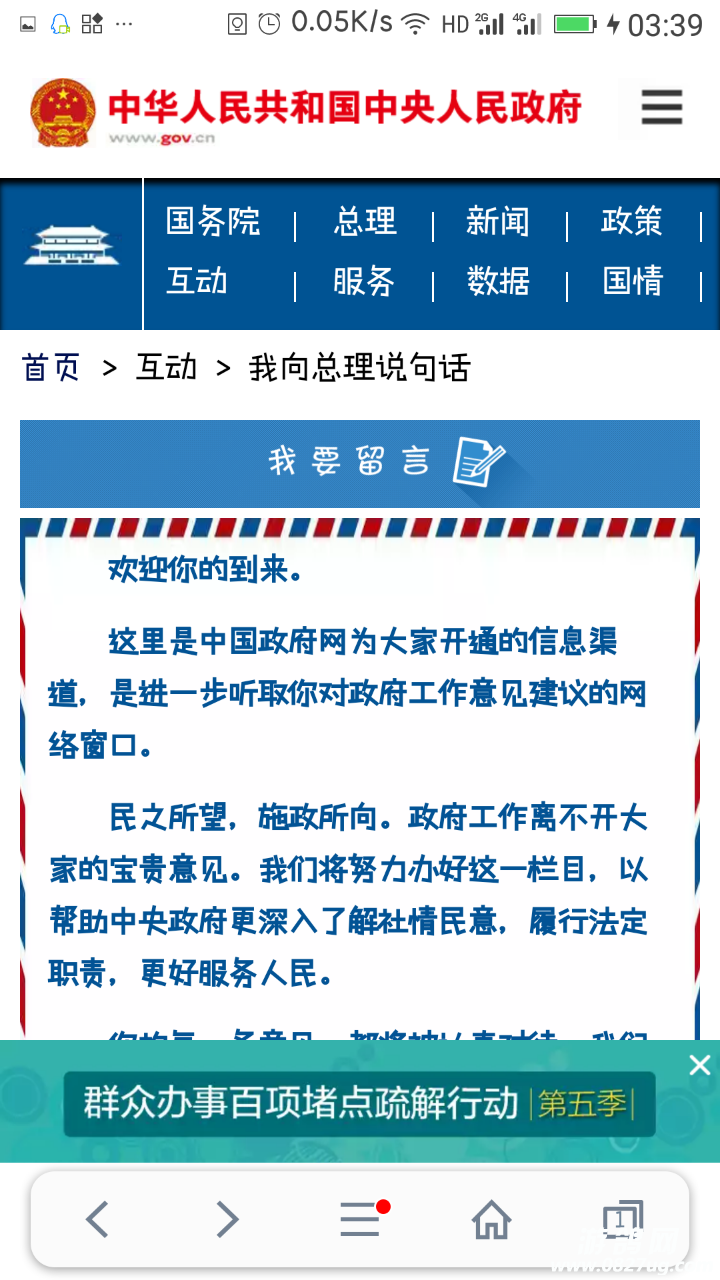Image resolution: width=720 pixels, height=1280 pixels.
Task: Dismiss the bottom banner ad
Action: click(x=699, y=1065)
